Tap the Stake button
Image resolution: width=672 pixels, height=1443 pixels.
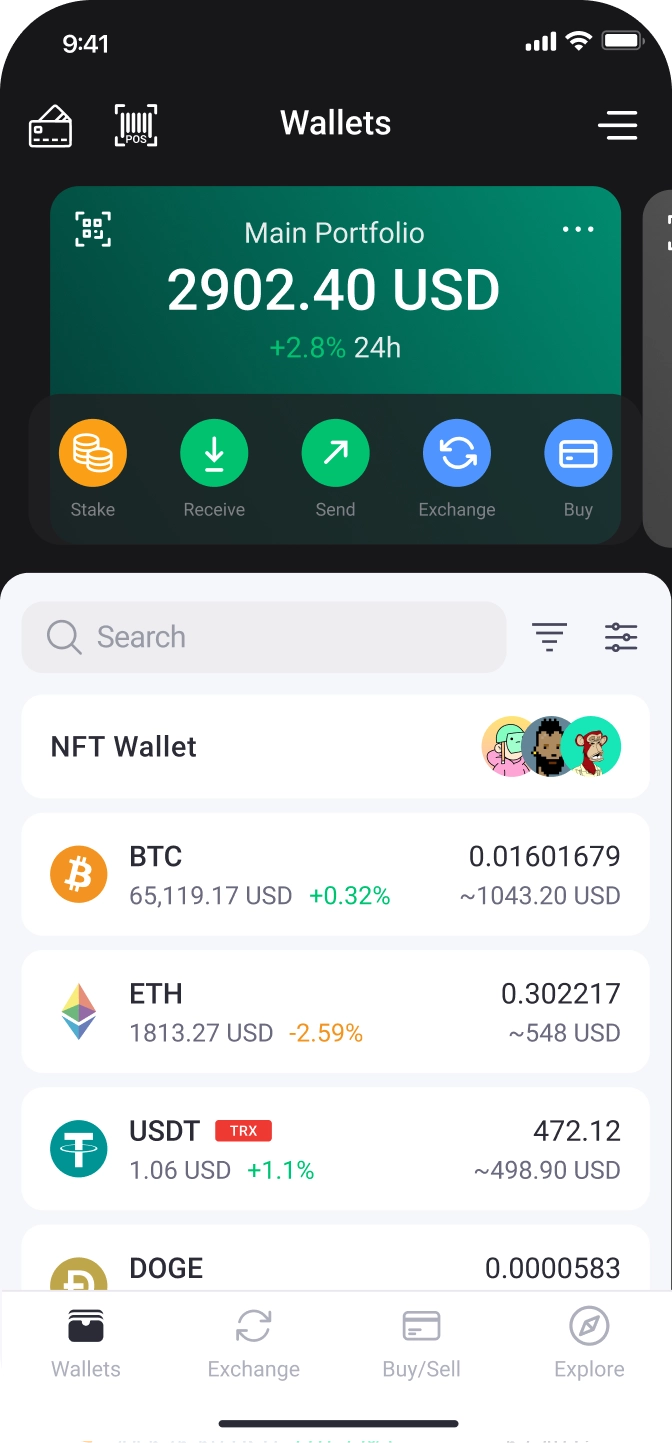pyautogui.click(x=93, y=470)
